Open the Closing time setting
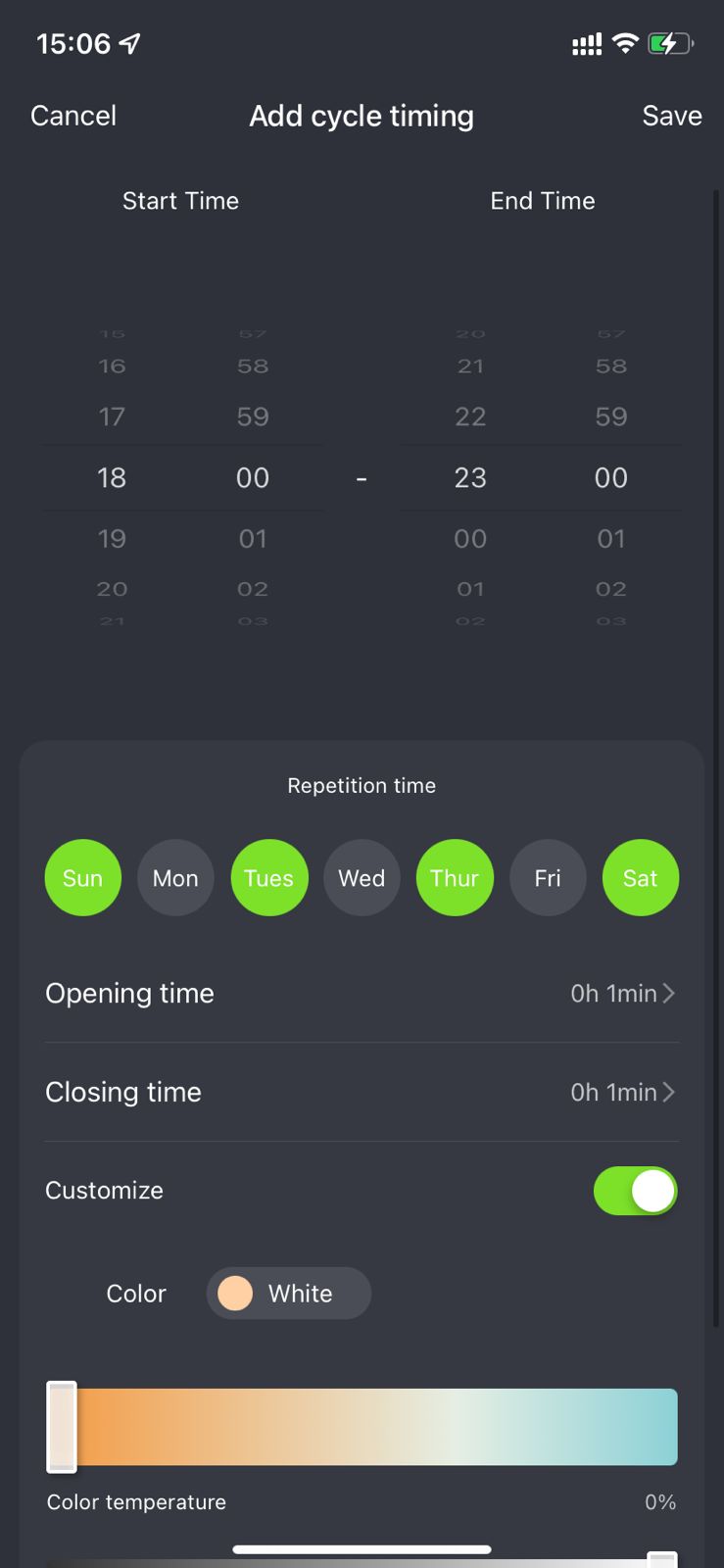724x1568 pixels. pos(362,1093)
